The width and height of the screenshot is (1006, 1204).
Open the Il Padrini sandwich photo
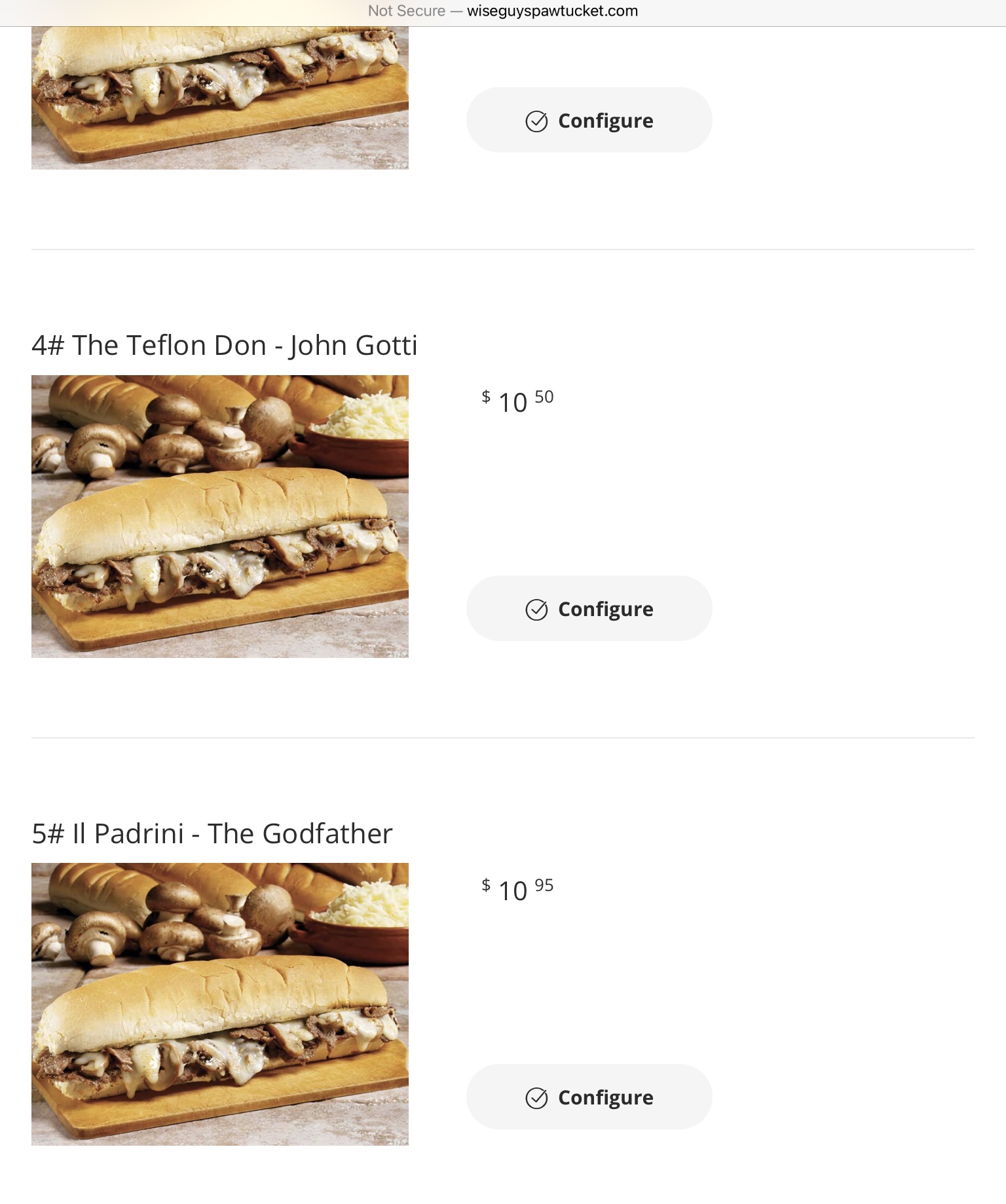coord(220,1004)
